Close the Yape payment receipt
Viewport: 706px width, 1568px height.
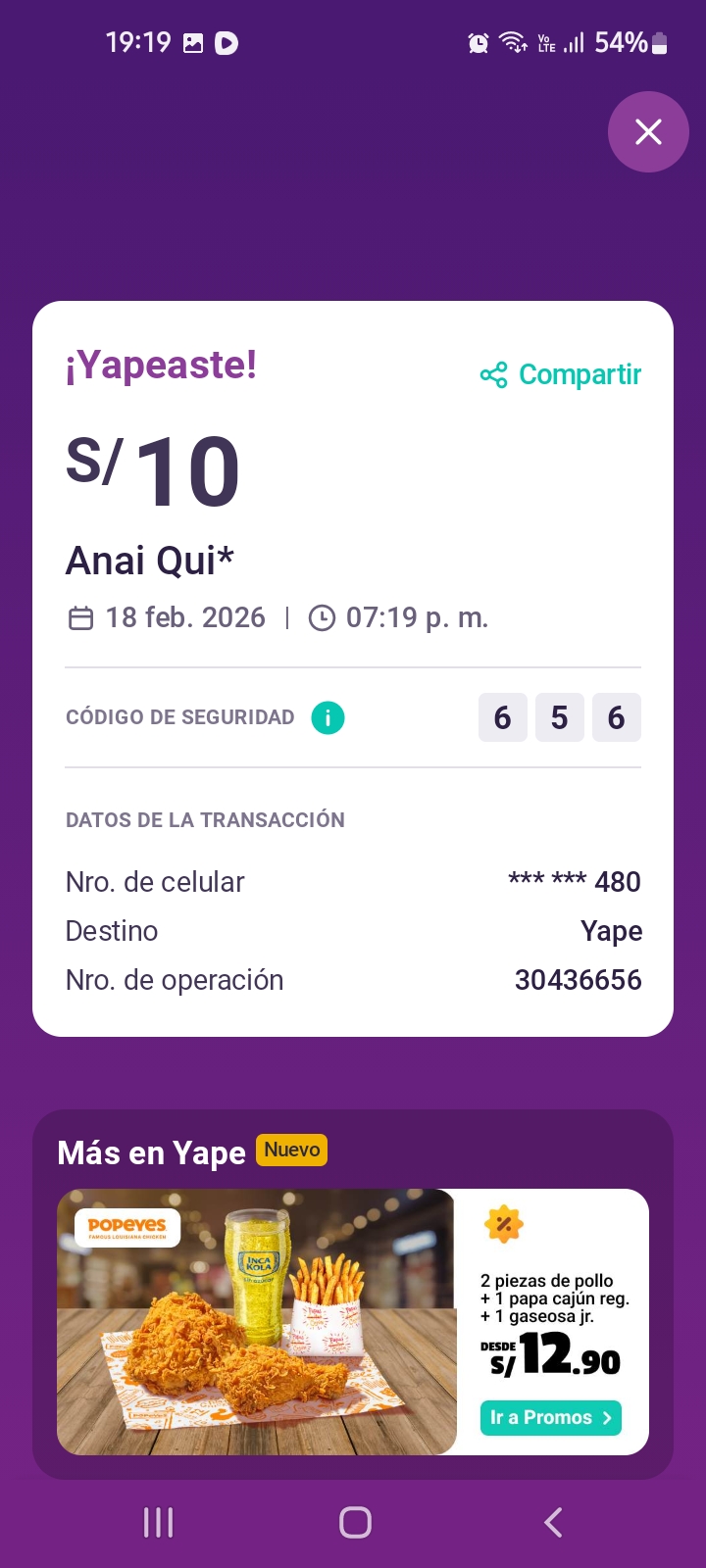point(648,132)
